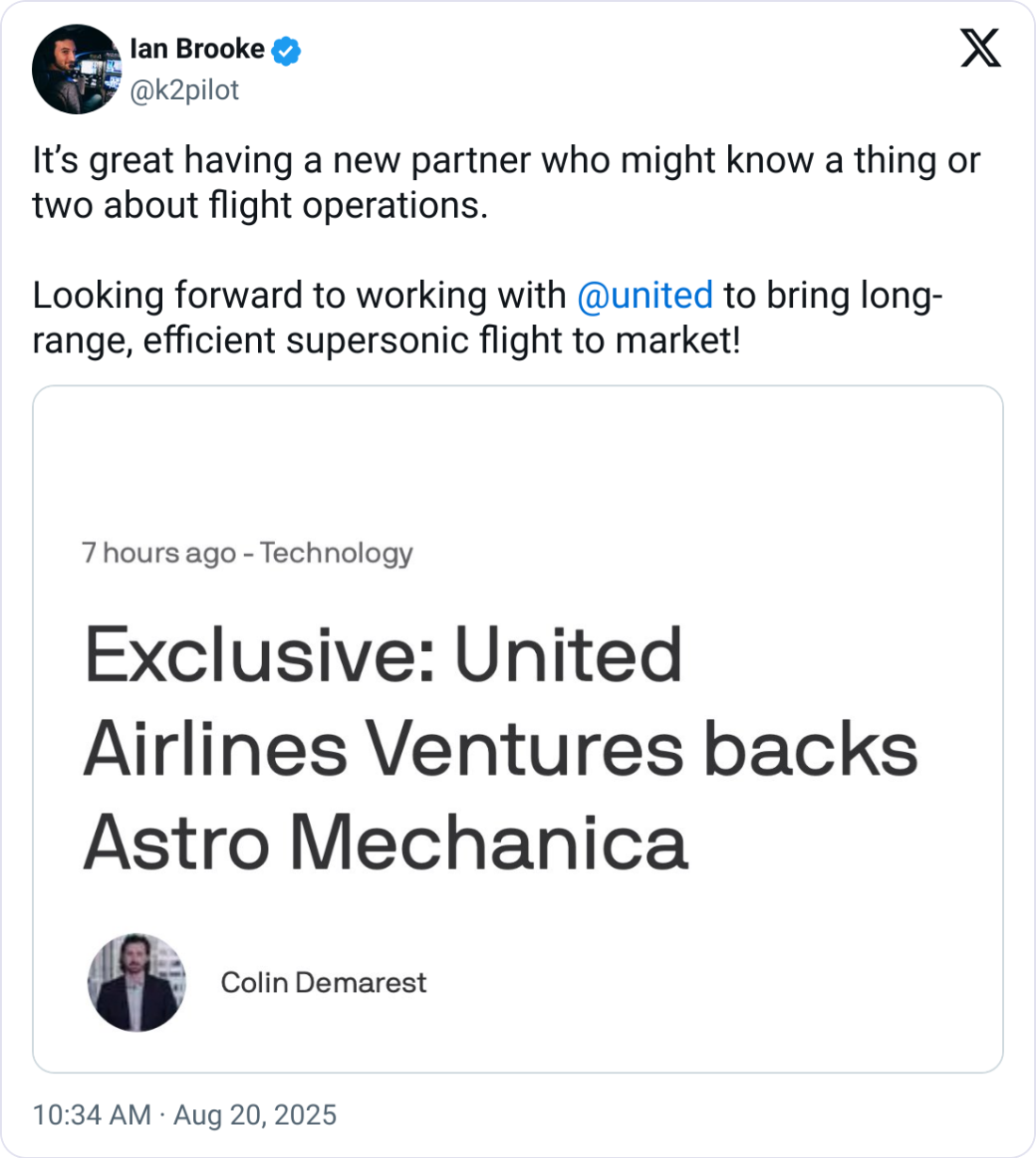Screen dimensions: 1036x1158
Task: Tap the @united mention link
Action: 644,296
